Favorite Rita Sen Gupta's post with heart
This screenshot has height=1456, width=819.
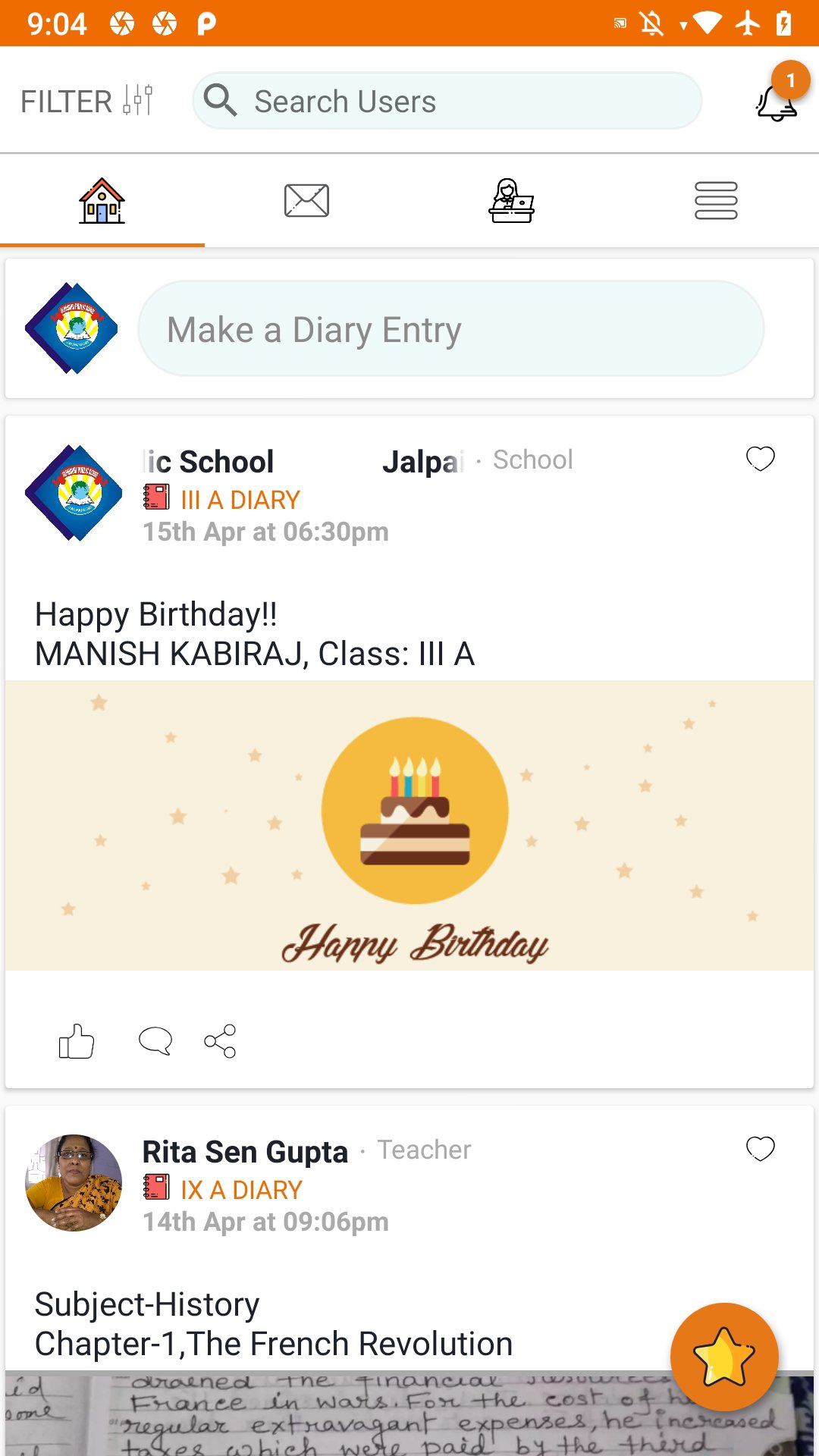click(x=760, y=1149)
